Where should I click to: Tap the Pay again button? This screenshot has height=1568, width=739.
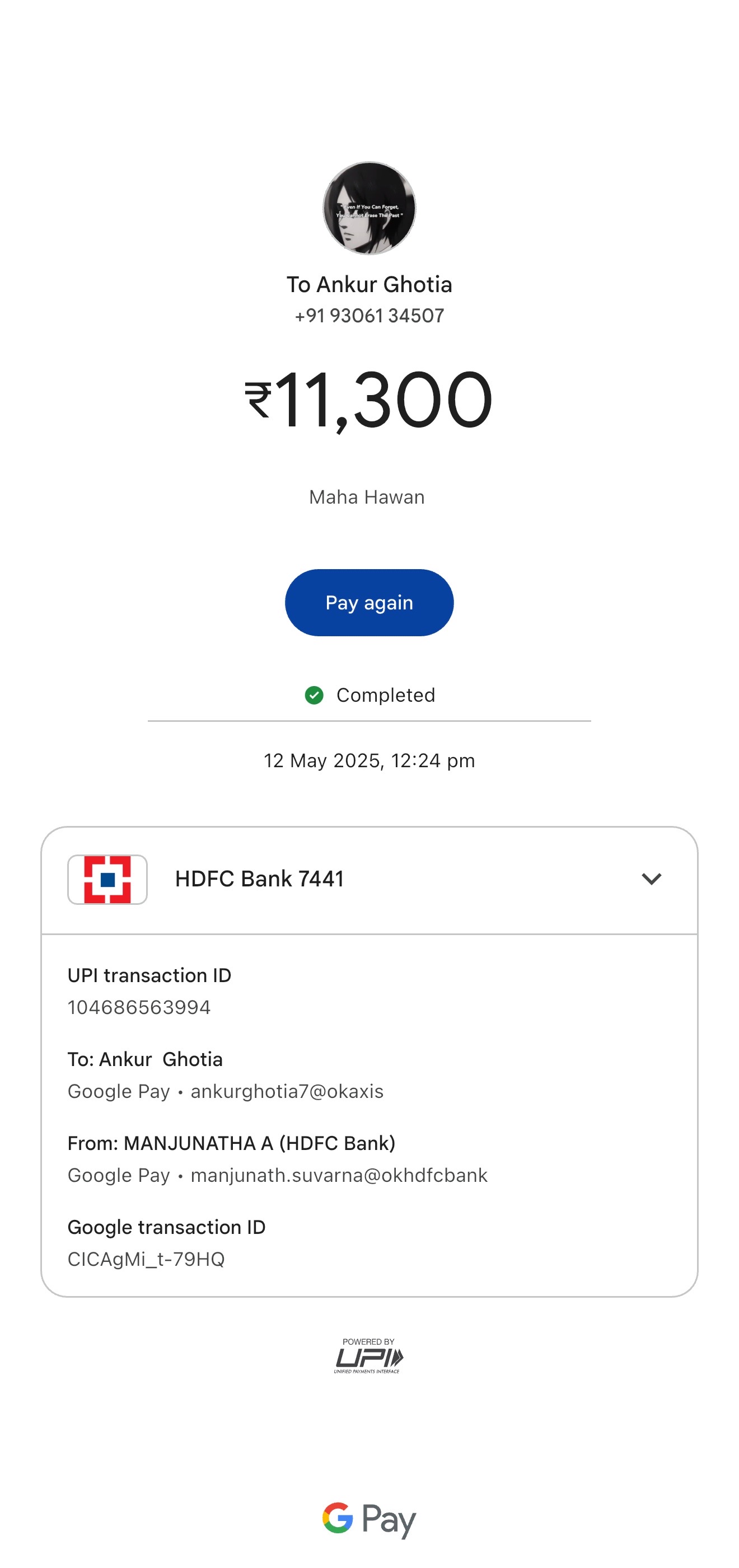pyautogui.click(x=369, y=603)
